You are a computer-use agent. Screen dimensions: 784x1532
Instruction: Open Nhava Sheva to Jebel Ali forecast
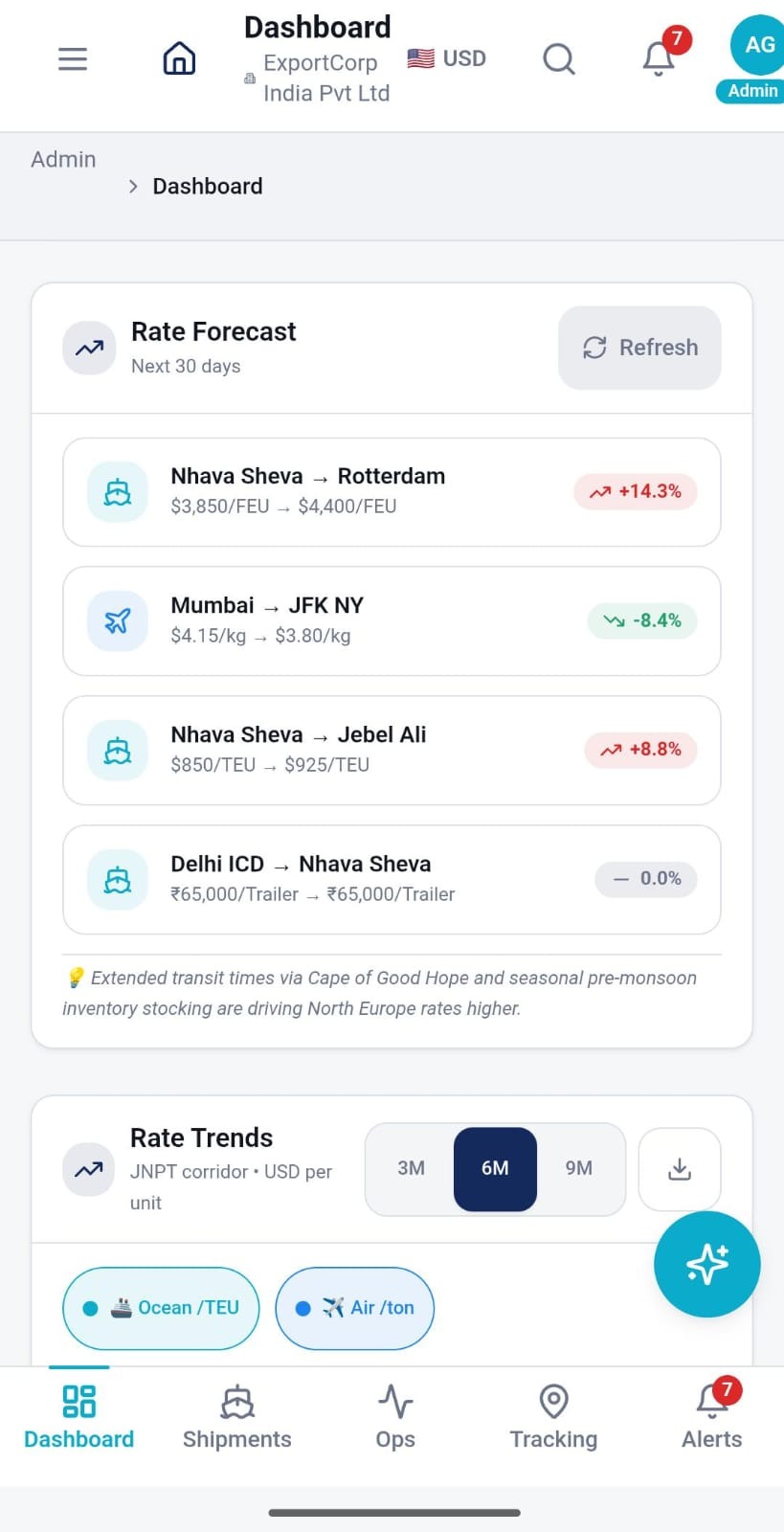(x=392, y=751)
